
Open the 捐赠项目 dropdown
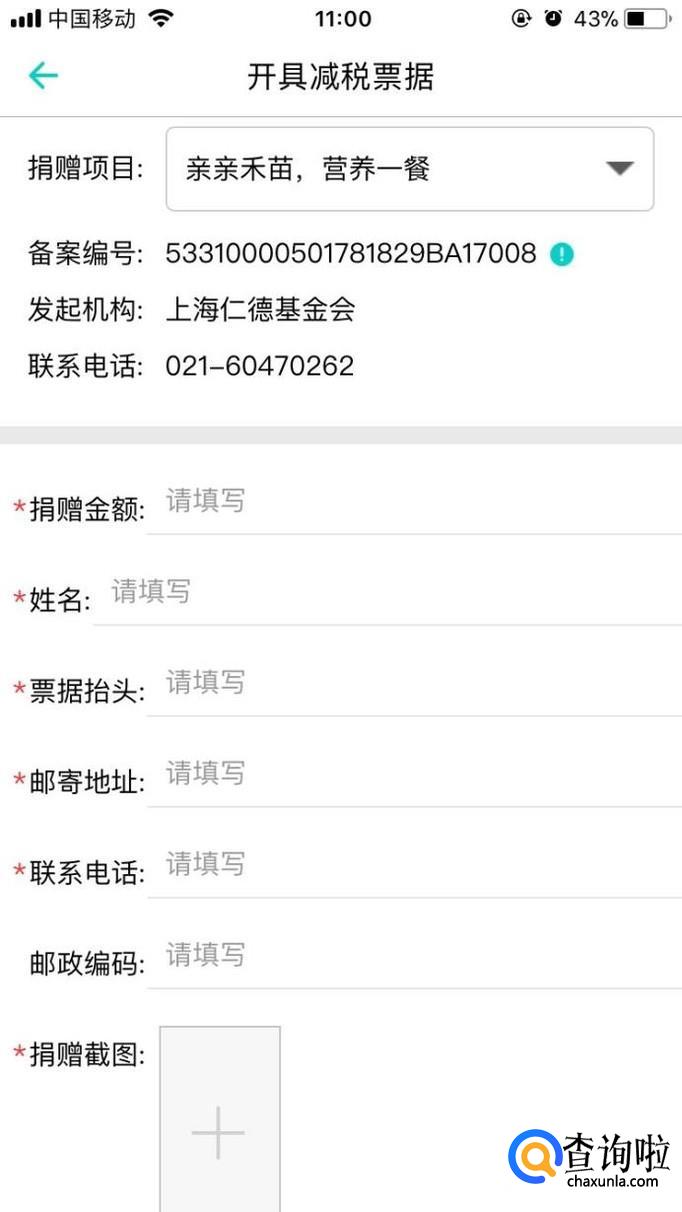tap(409, 169)
